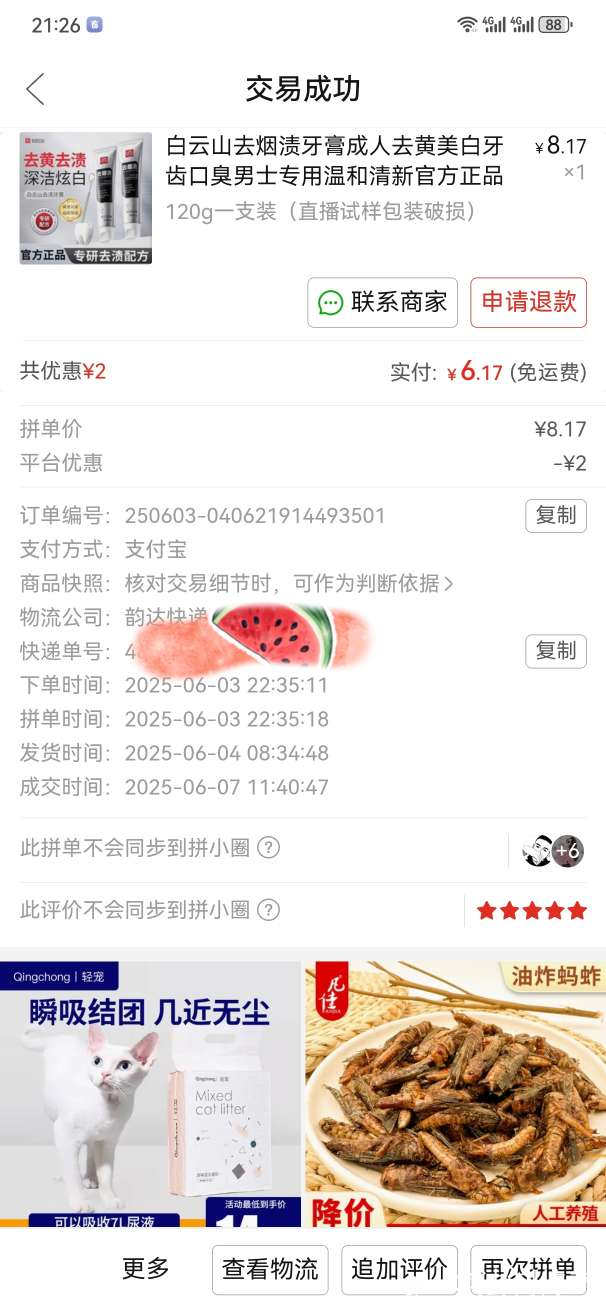
Task: Open the five-star rating review
Action: click(x=531, y=910)
